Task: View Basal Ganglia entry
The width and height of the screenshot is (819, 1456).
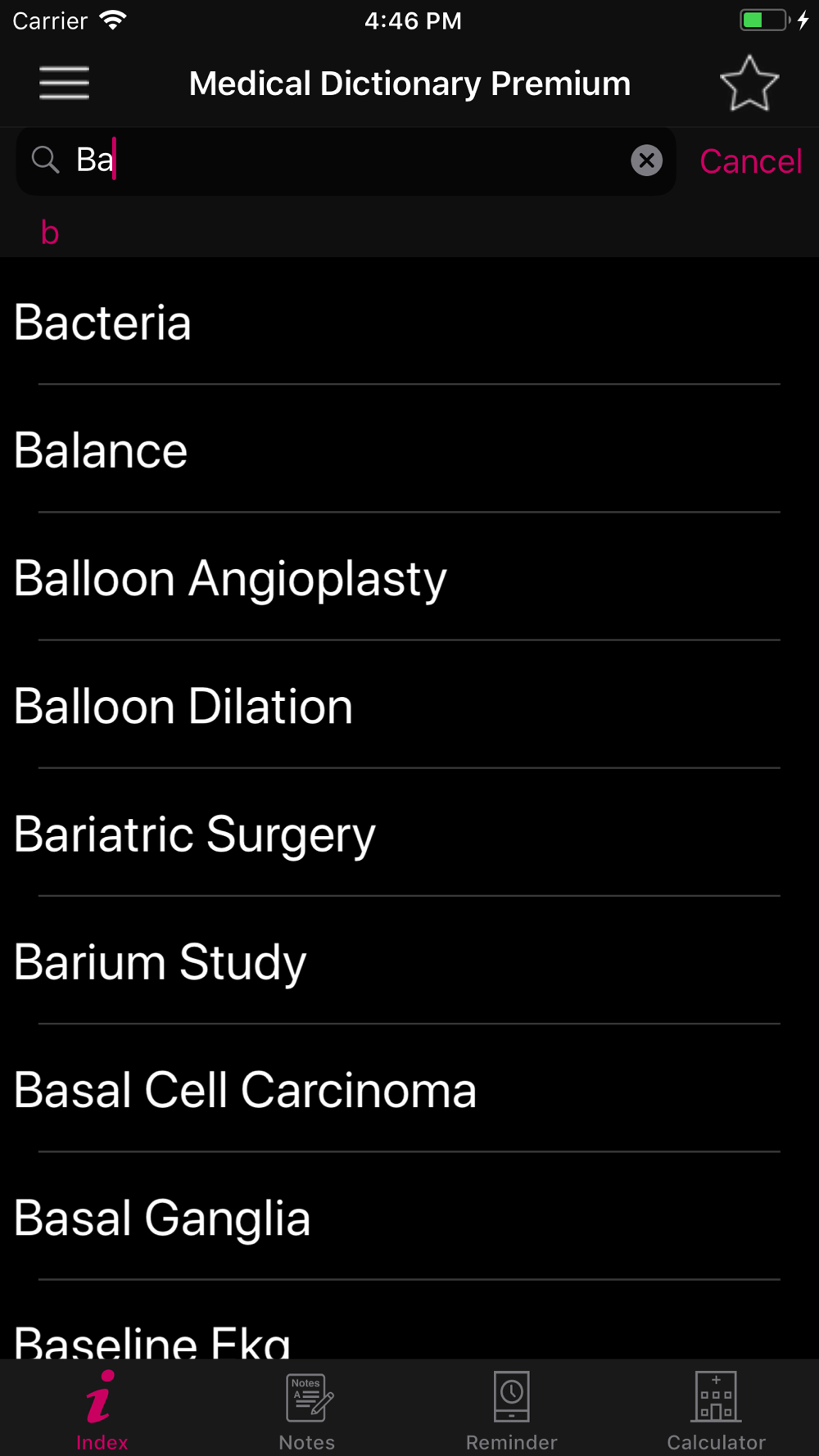Action: tap(409, 1216)
